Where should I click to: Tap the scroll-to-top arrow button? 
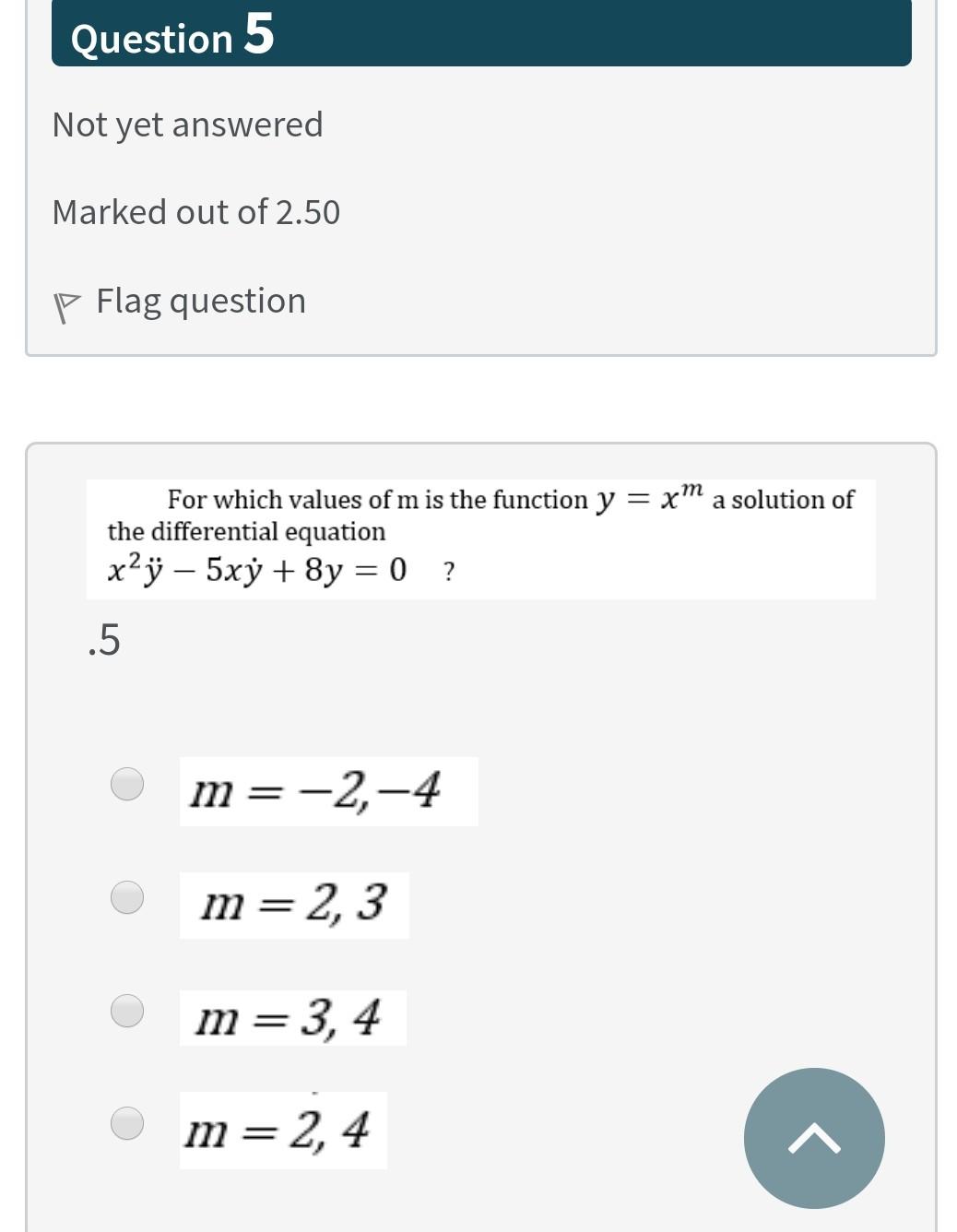814,1138
